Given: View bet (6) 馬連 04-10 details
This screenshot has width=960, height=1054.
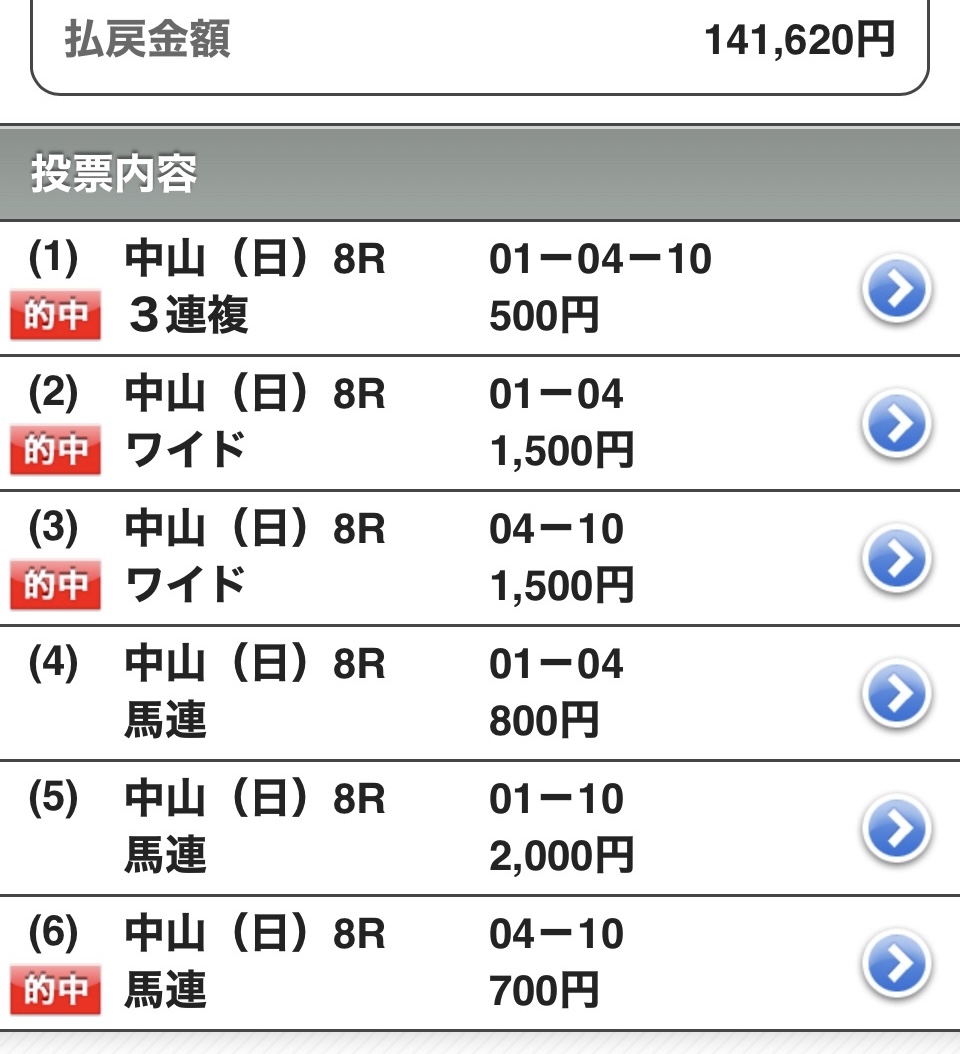Looking at the screenshot, I should [x=897, y=963].
